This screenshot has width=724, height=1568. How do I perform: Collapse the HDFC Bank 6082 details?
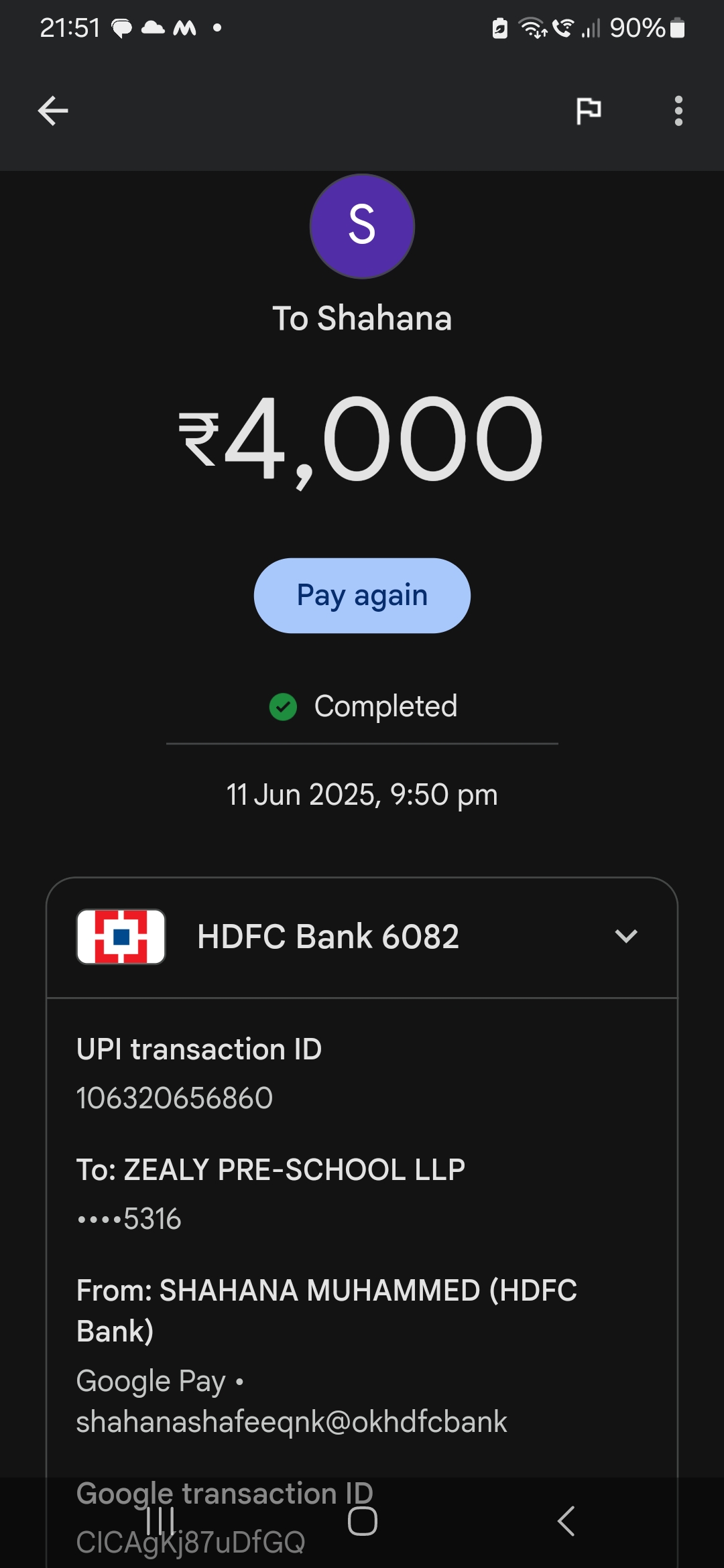[625, 936]
